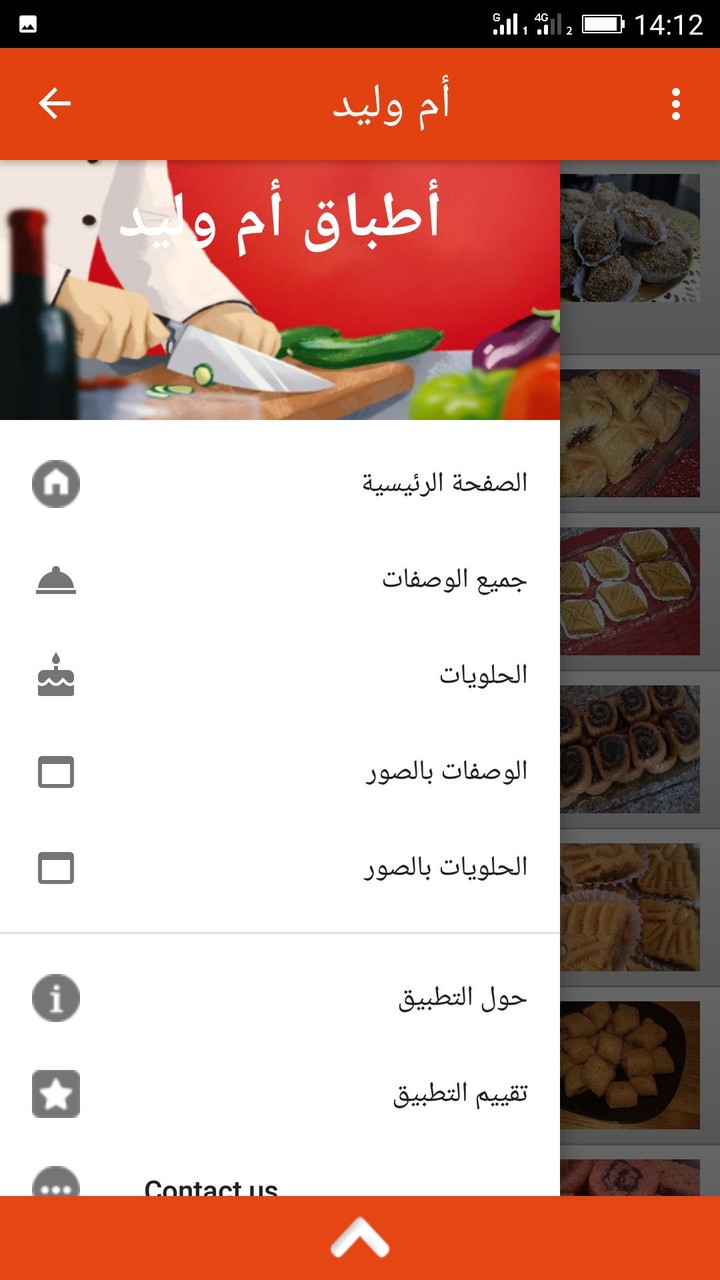
Task: Click the card icon beside الحلويات بالصور
Action: tap(55, 867)
